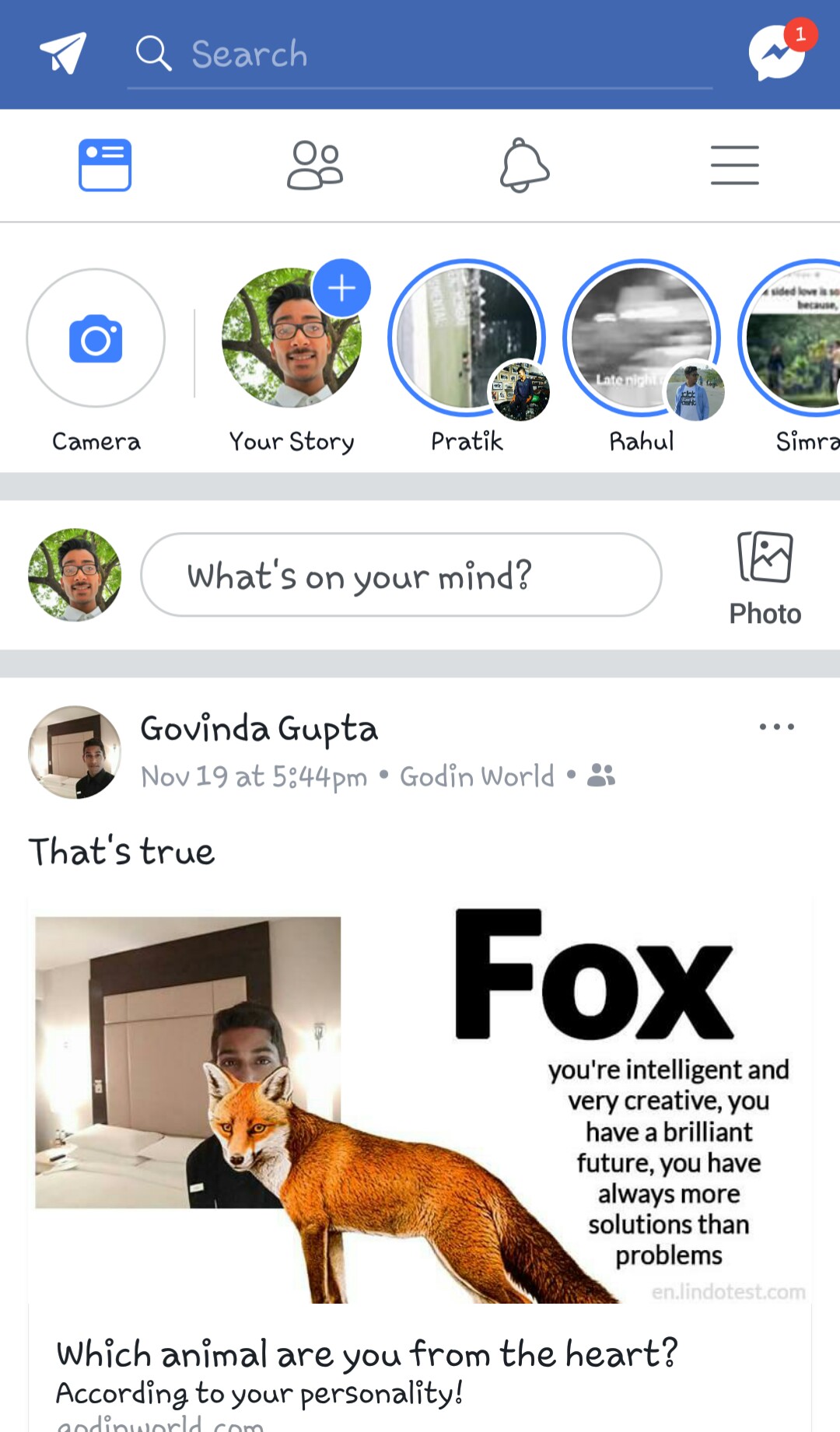Select the News Feed tab icon

105,164
